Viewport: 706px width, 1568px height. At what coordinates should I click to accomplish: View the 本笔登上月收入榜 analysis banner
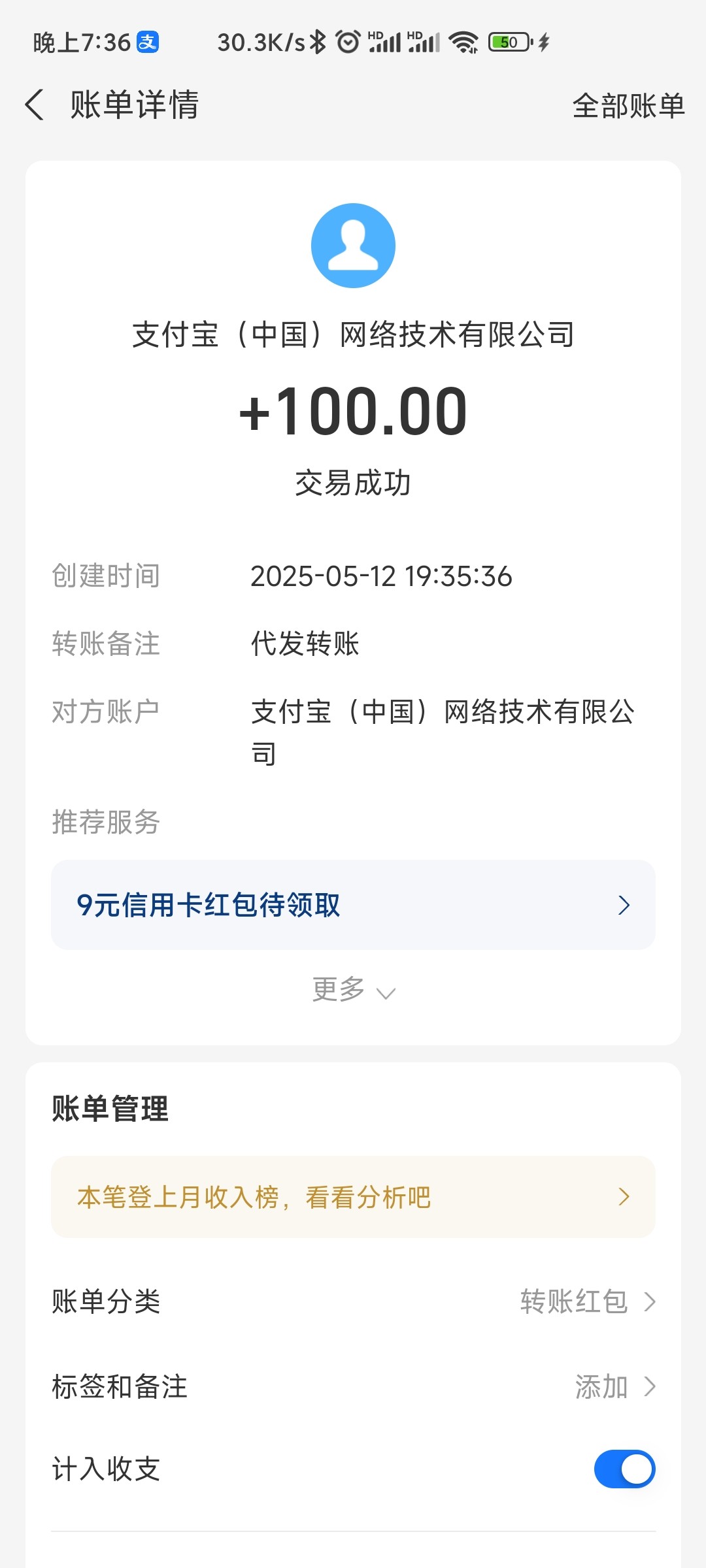353,1197
